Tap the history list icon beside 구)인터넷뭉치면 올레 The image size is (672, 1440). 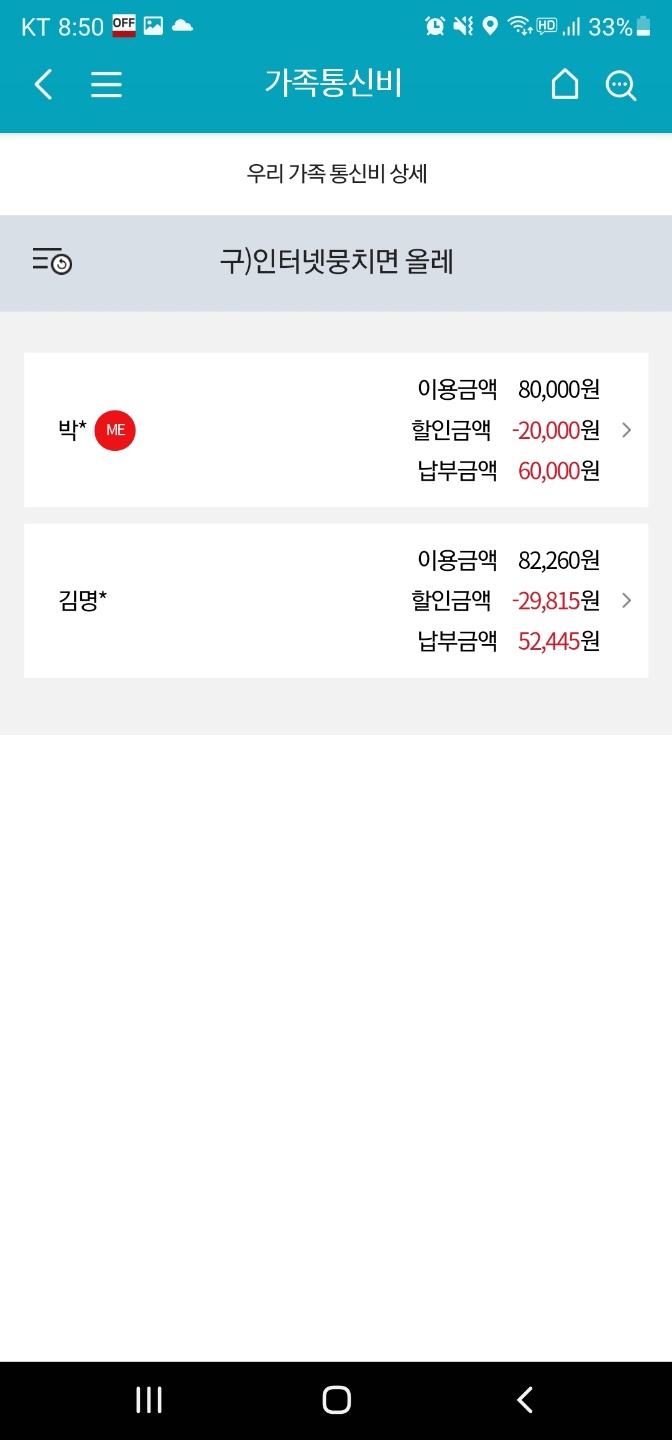(52, 262)
